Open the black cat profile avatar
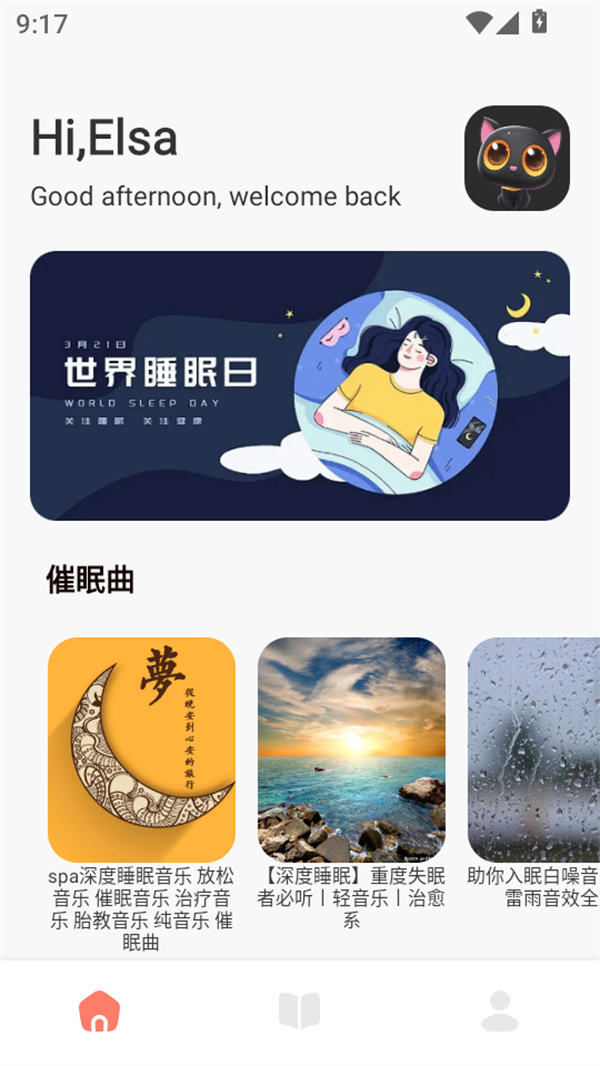Viewport: 600px width, 1066px height. (x=516, y=158)
